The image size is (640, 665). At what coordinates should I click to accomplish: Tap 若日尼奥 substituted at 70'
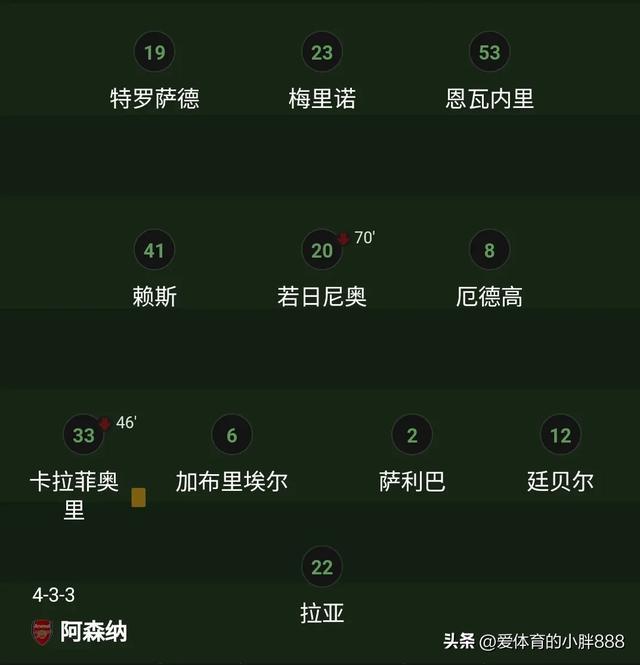click(322, 251)
